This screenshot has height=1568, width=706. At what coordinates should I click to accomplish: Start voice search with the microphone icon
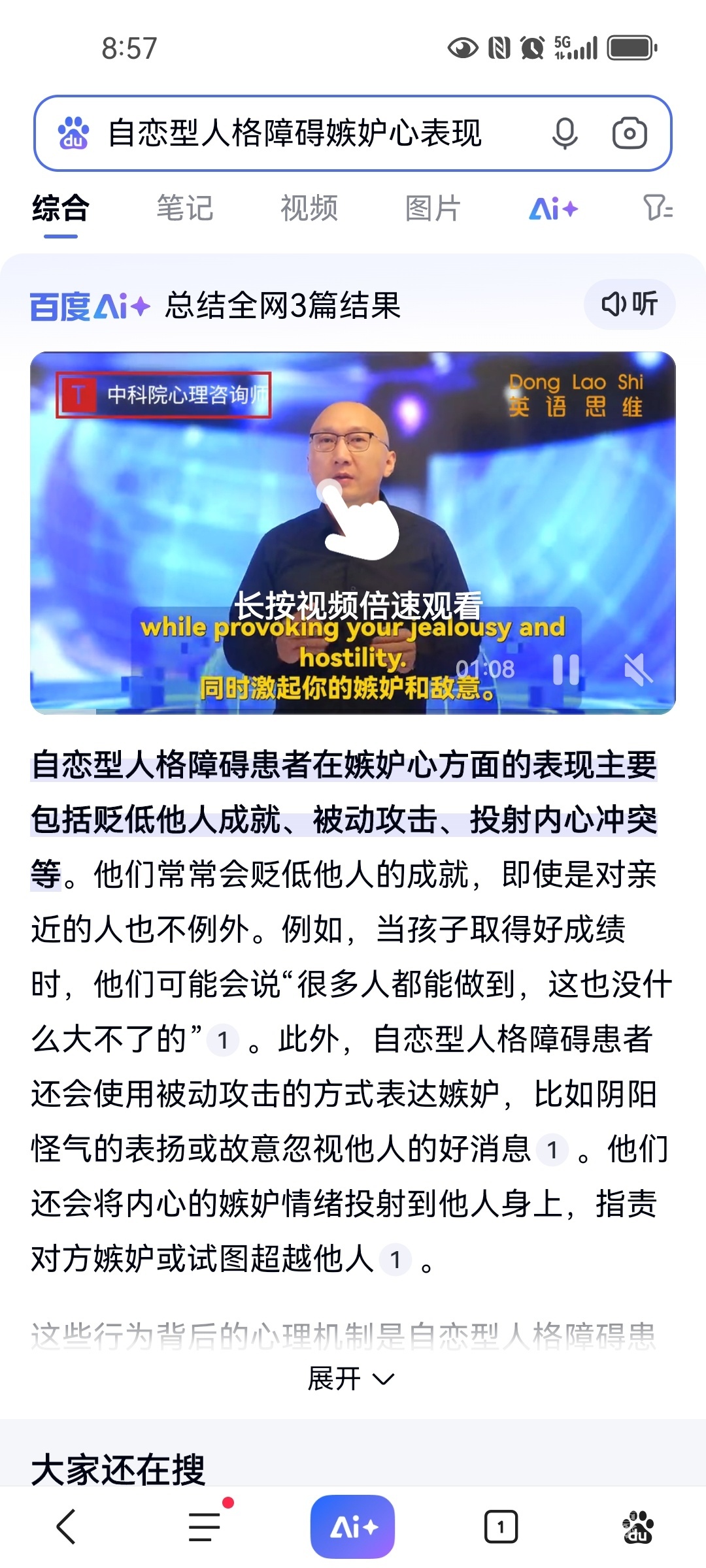(x=564, y=133)
